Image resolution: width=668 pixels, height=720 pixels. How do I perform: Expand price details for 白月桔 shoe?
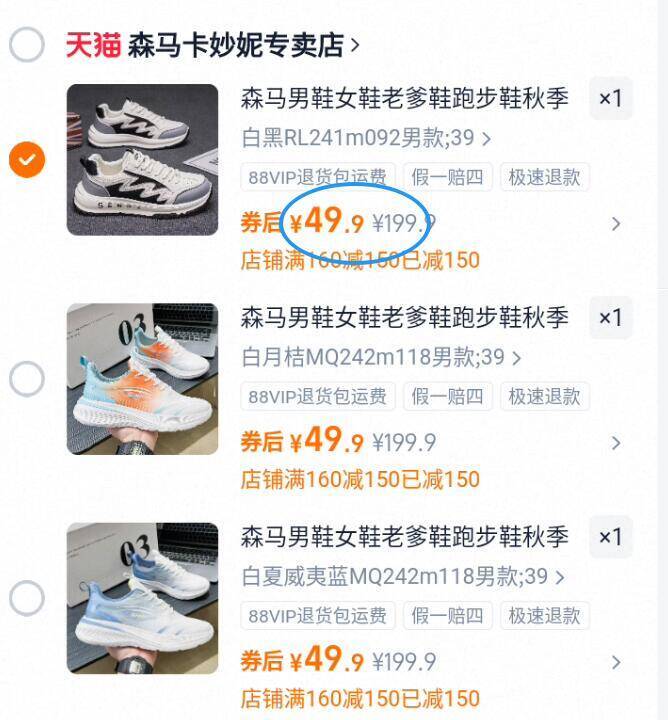pos(616,442)
